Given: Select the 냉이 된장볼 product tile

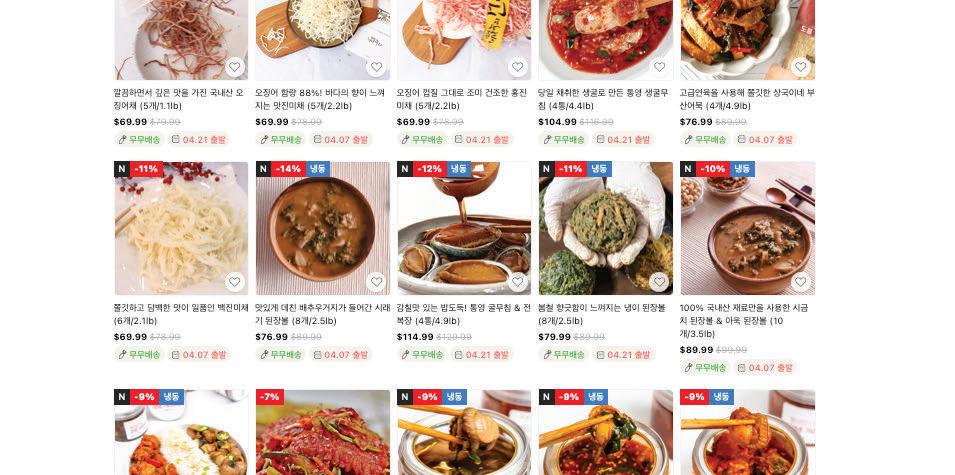Looking at the screenshot, I should coord(605,228).
